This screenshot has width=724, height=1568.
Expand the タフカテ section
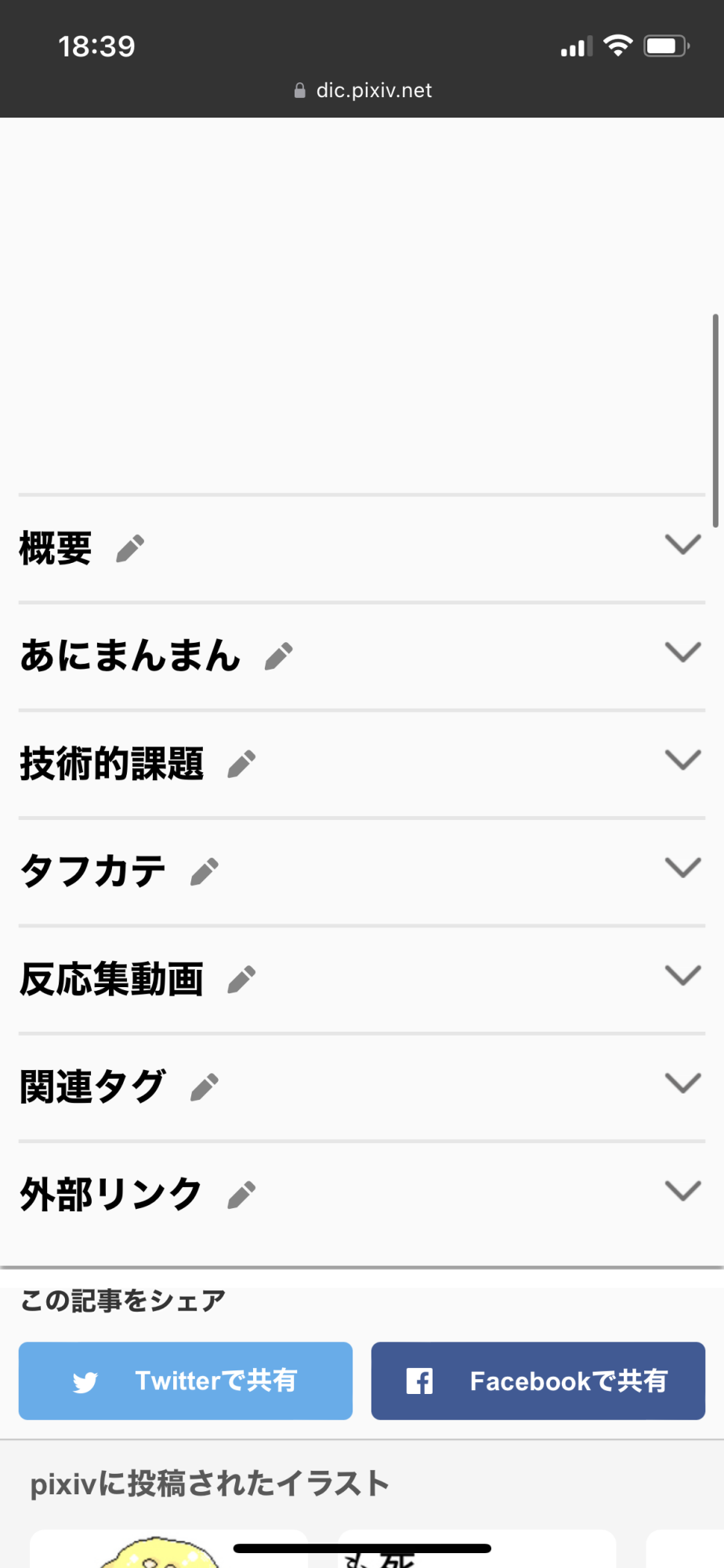682,868
